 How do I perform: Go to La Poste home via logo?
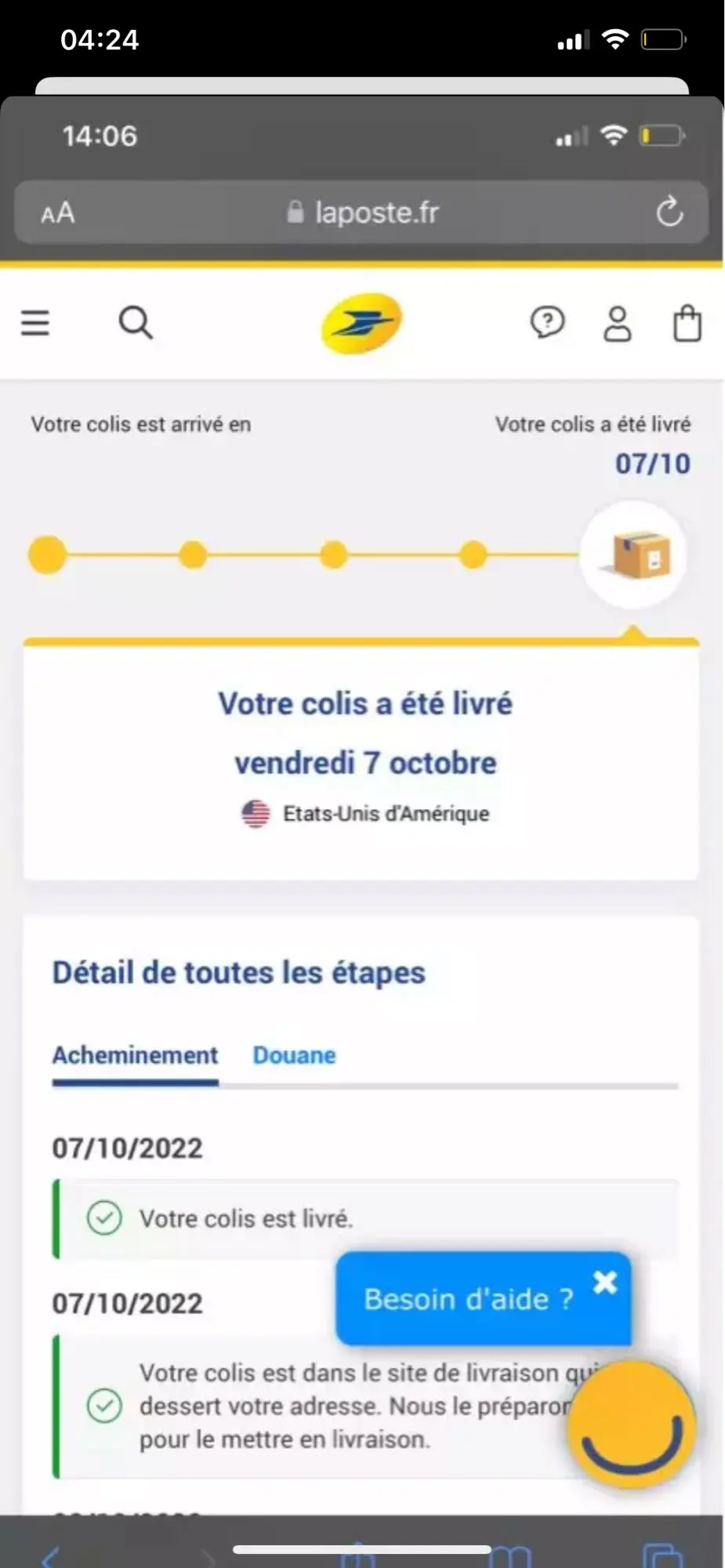pos(361,323)
